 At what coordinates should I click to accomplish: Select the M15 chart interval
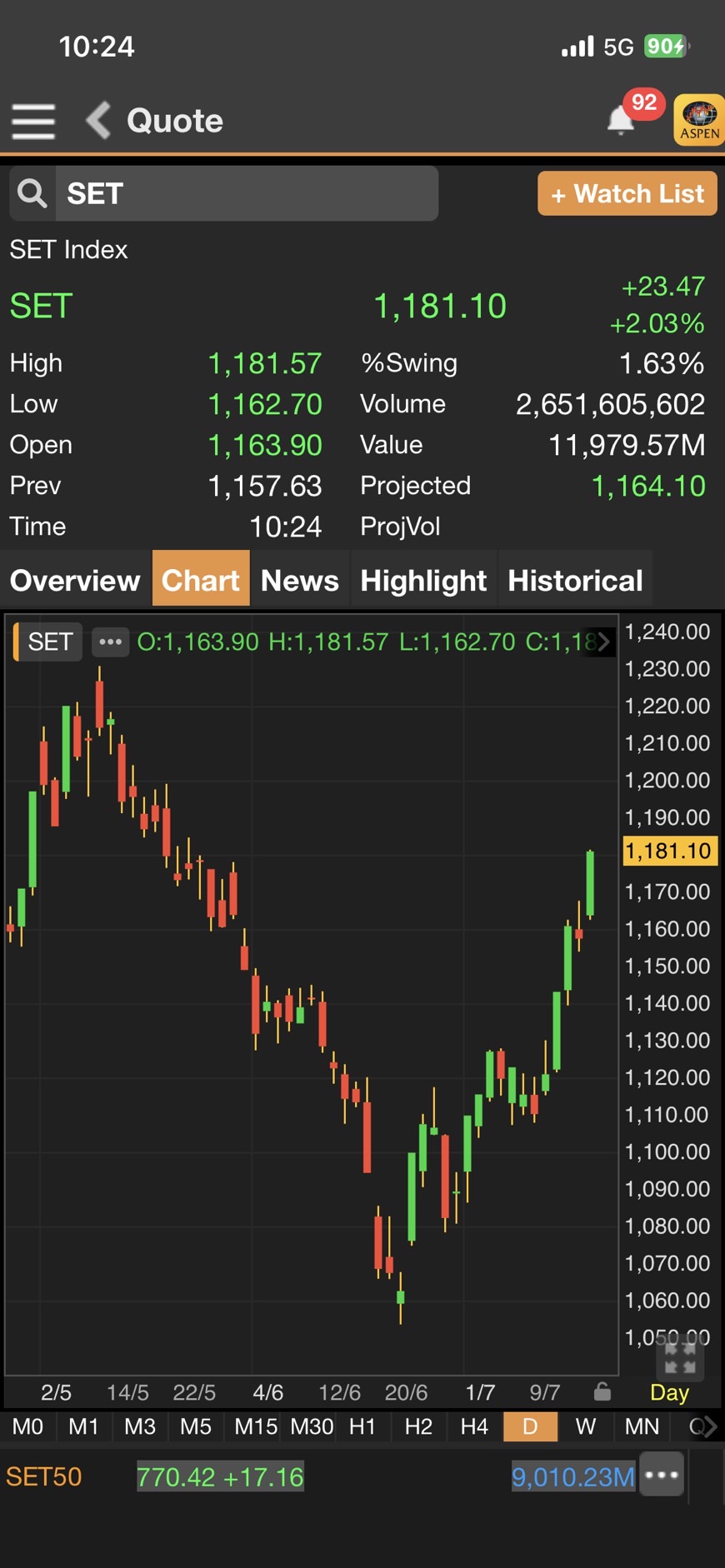(x=256, y=1426)
